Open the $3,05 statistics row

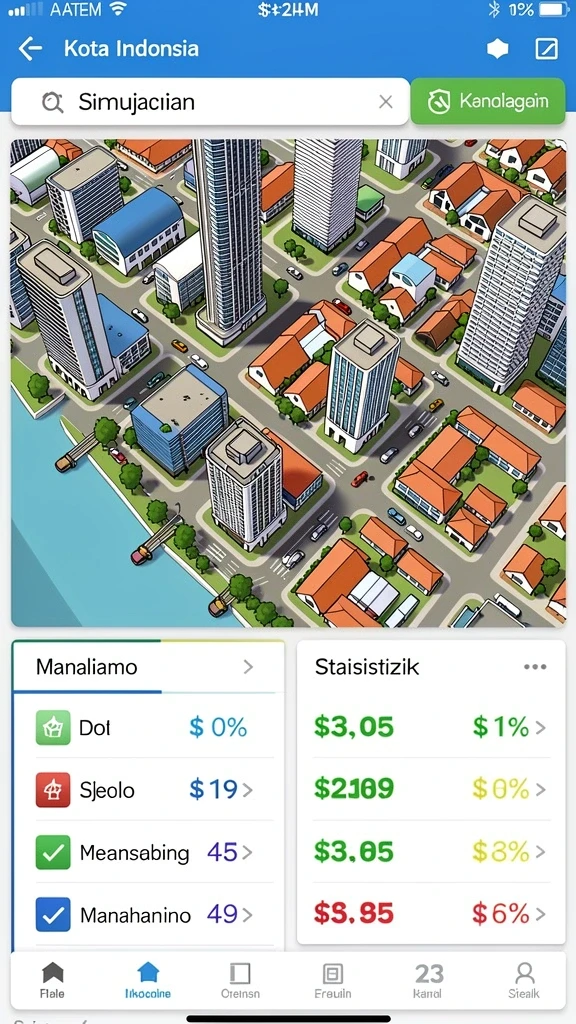tap(431, 727)
